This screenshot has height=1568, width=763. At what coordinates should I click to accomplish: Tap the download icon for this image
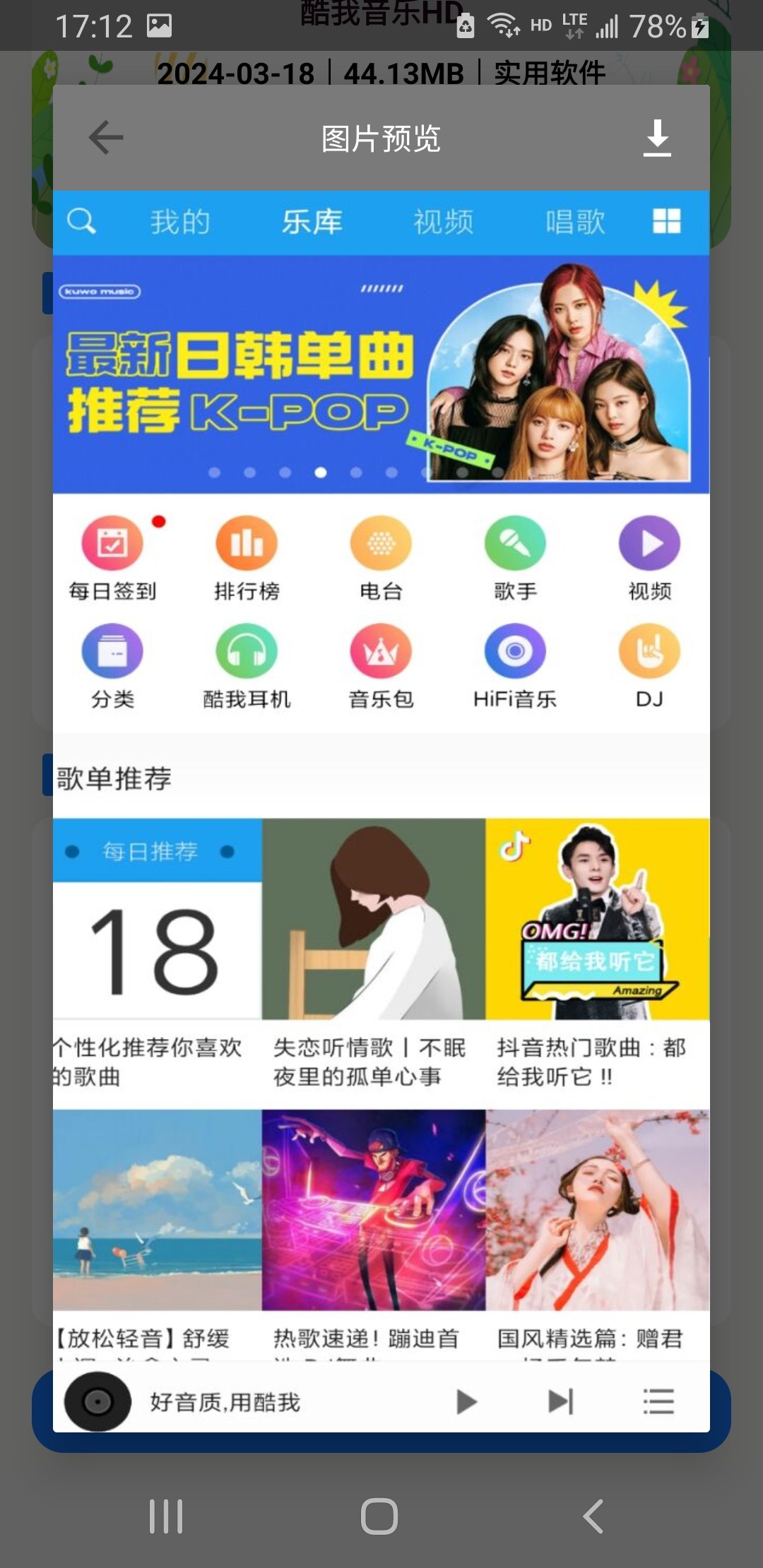pos(658,138)
